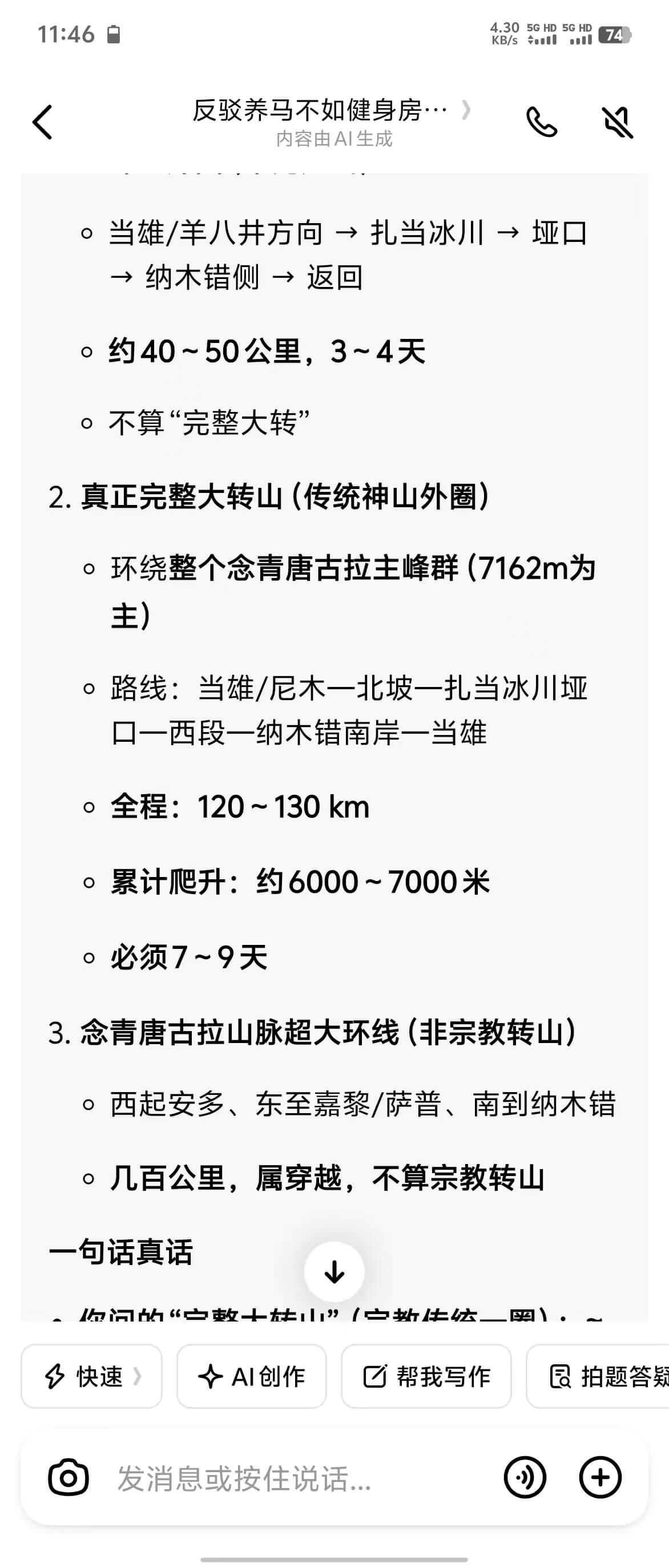Open the camera icon in the input bar

click(x=68, y=1477)
